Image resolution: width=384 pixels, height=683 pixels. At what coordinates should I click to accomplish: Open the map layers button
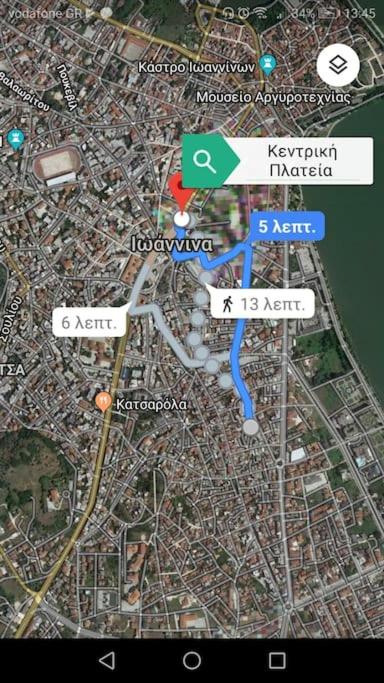tap(338, 66)
